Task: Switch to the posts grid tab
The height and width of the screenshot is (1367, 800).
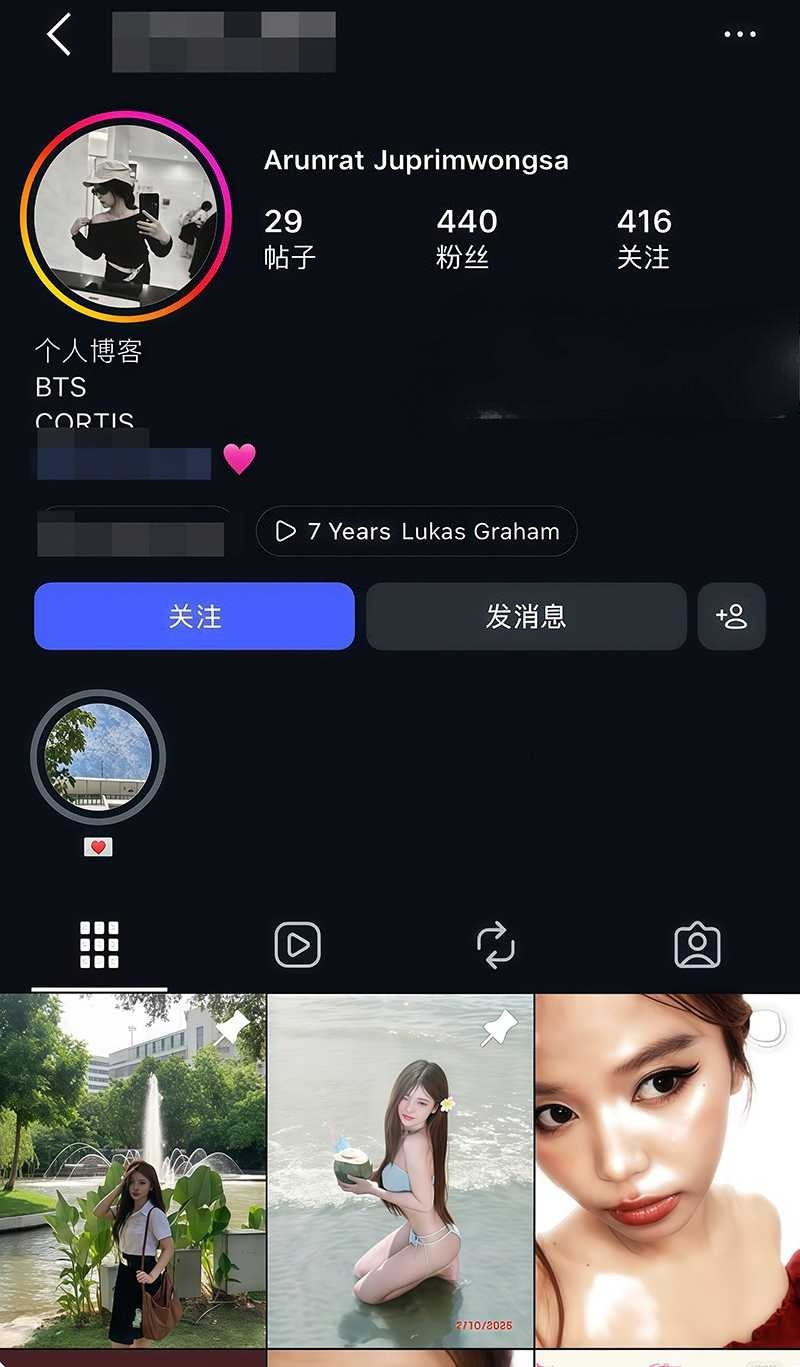Action: pos(99,945)
